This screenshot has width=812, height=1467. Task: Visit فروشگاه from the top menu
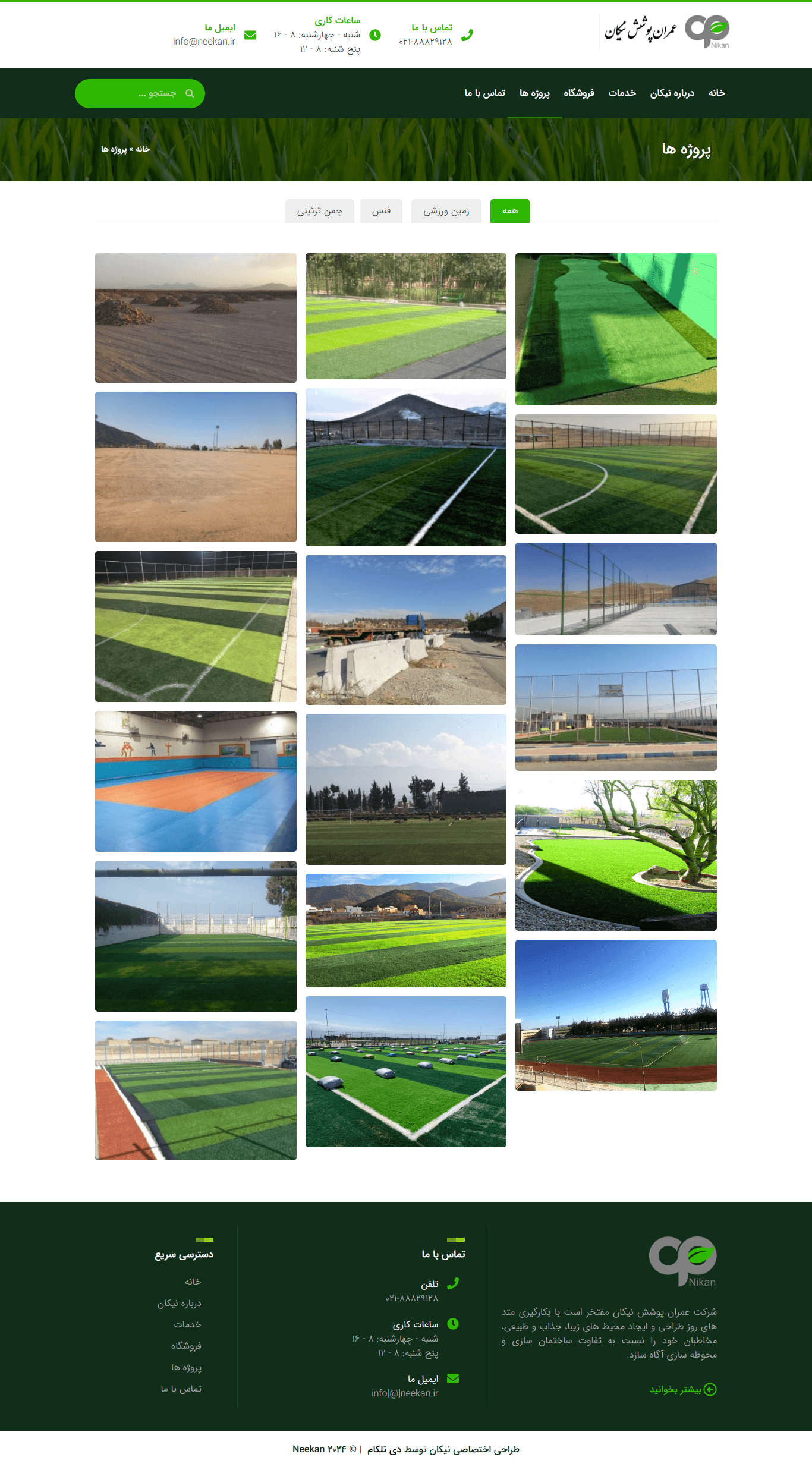tap(578, 93)
